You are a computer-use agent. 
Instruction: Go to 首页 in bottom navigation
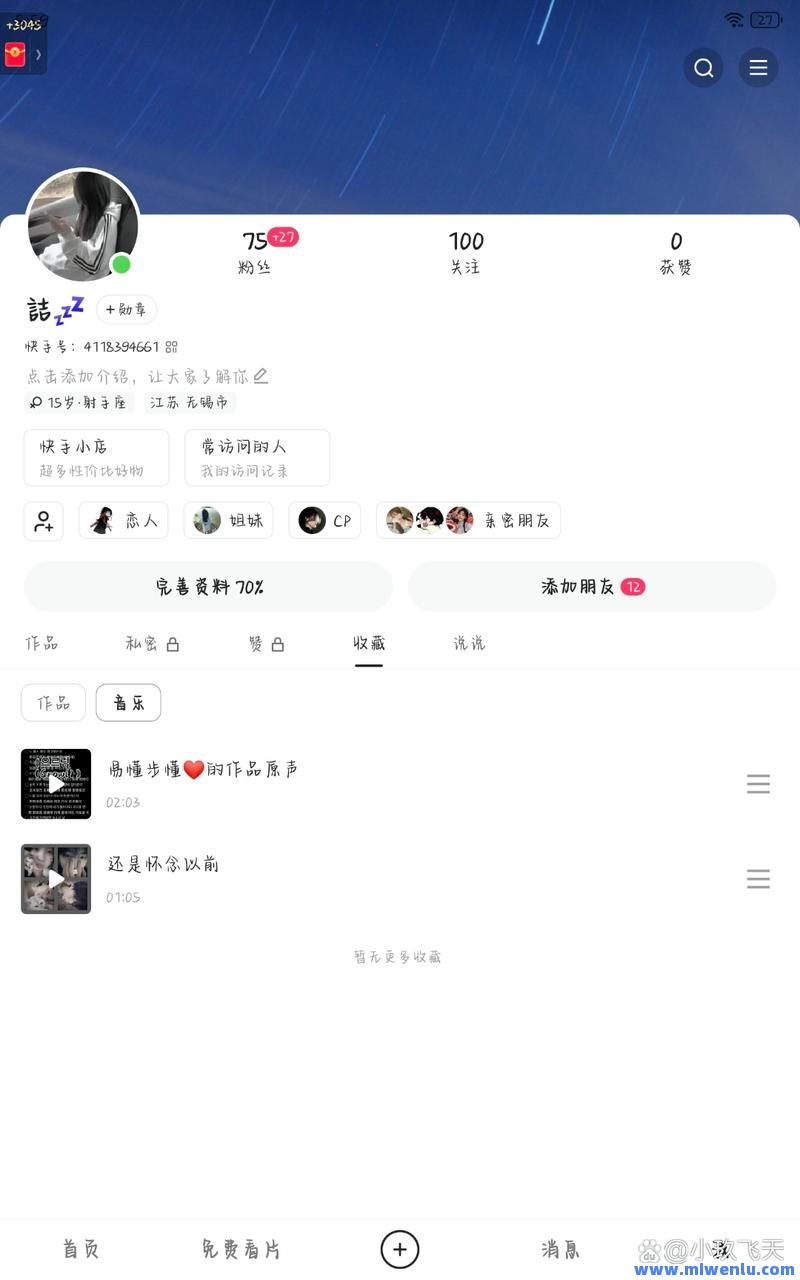click(x=81, y=1249)
